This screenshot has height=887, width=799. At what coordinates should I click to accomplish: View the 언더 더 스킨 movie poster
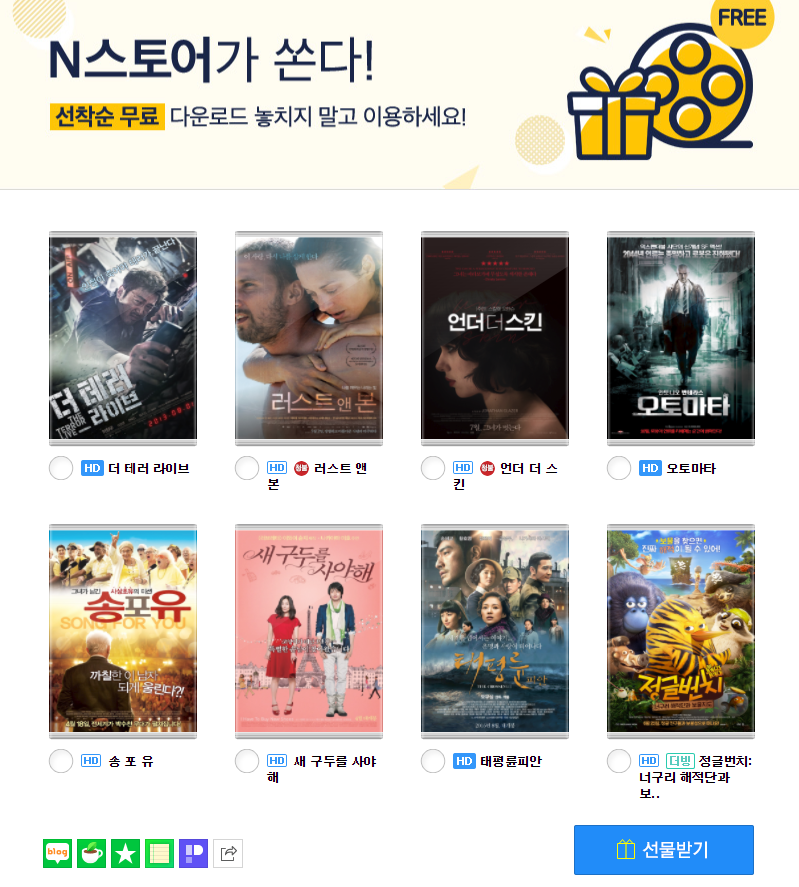tap(495, 338)
